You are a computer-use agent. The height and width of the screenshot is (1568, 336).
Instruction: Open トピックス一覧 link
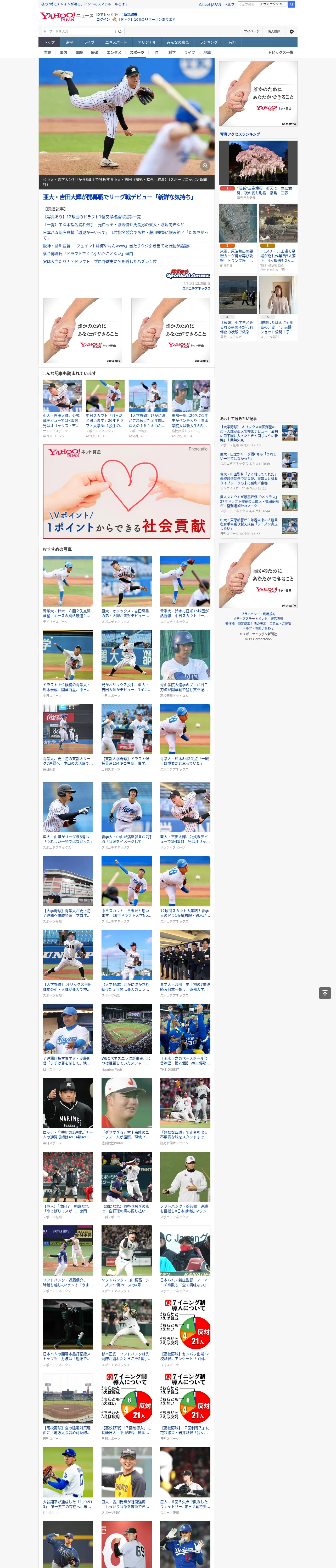pyautogui.click(x=281, y=52)
